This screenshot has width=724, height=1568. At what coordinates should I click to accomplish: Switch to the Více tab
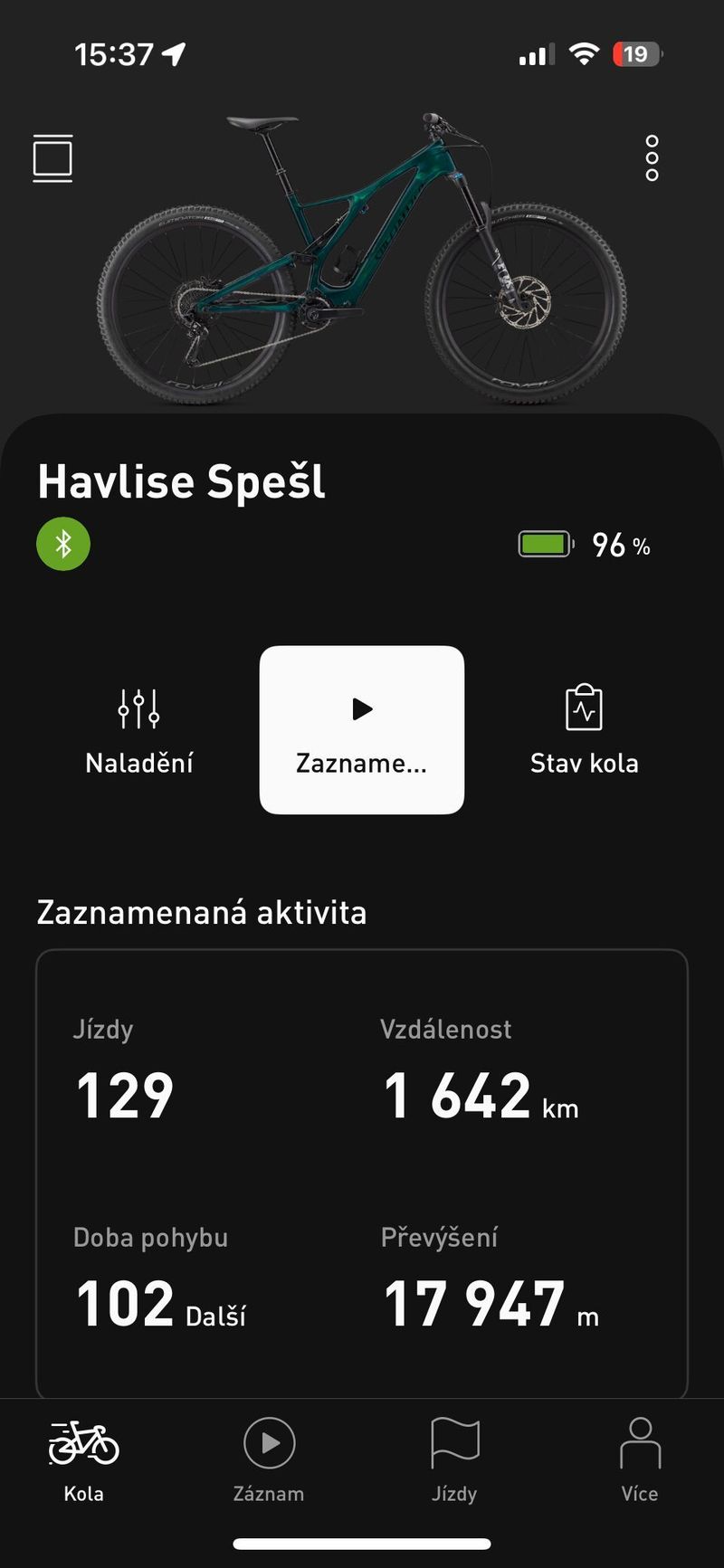pyautogui.click(x=640, y=1460)
